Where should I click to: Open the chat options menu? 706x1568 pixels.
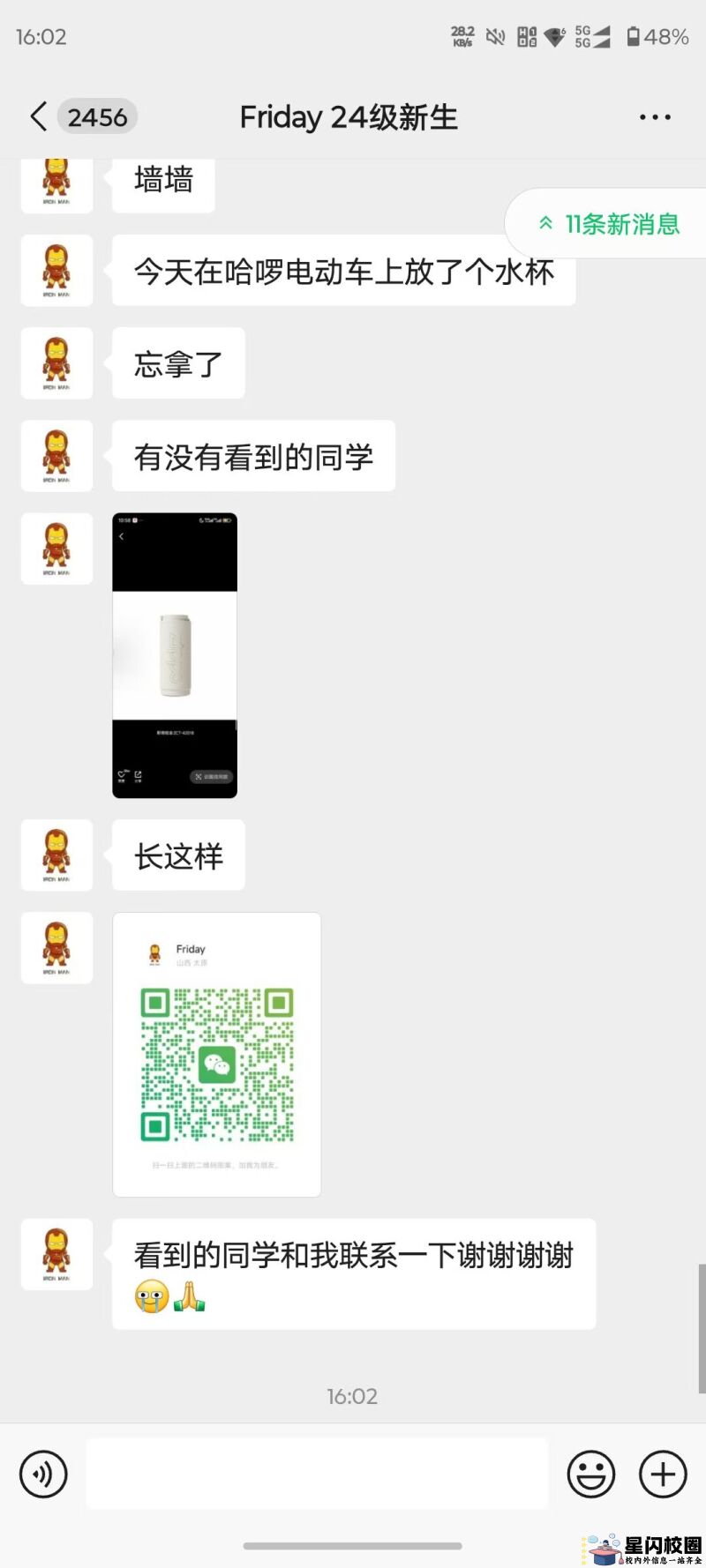point(654,117)
